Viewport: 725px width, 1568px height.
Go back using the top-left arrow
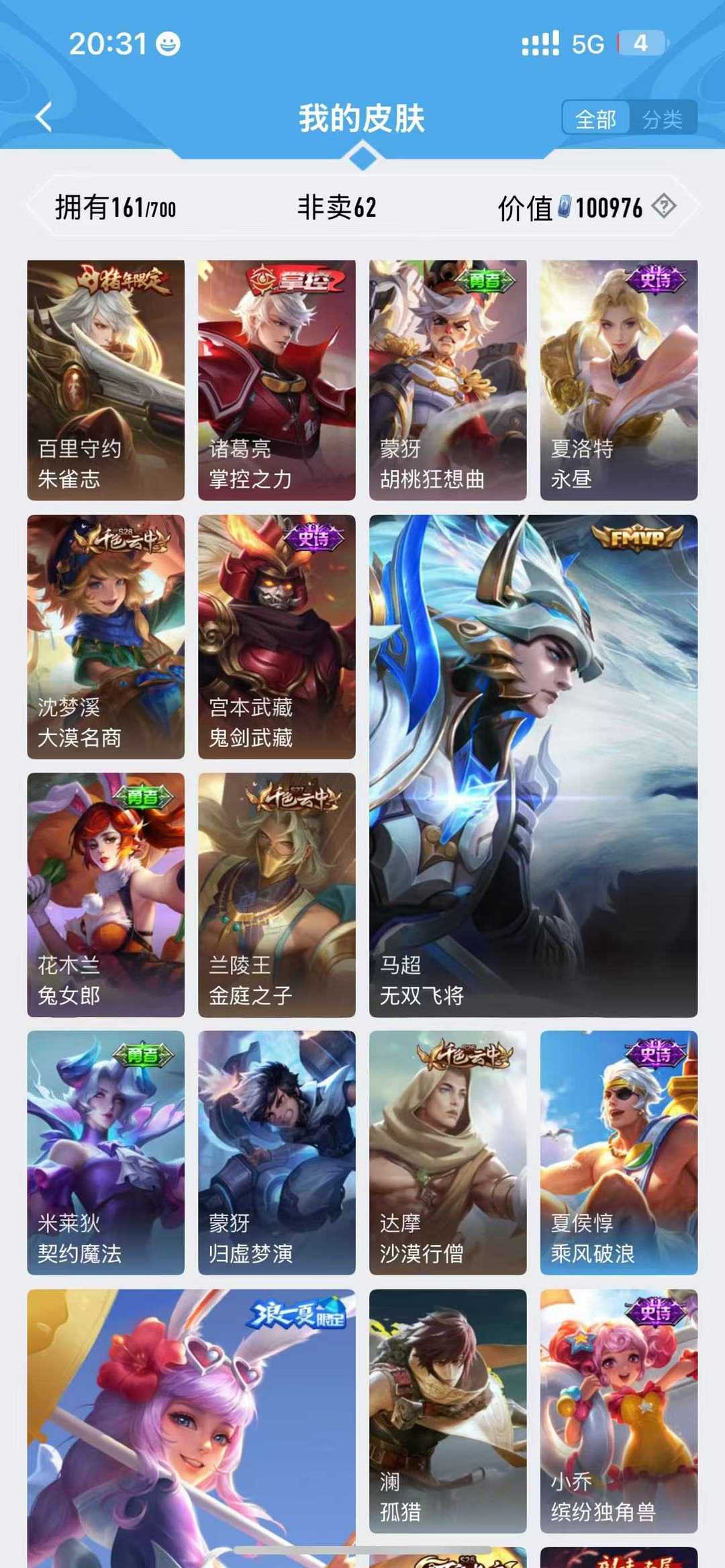coord(44,117)
